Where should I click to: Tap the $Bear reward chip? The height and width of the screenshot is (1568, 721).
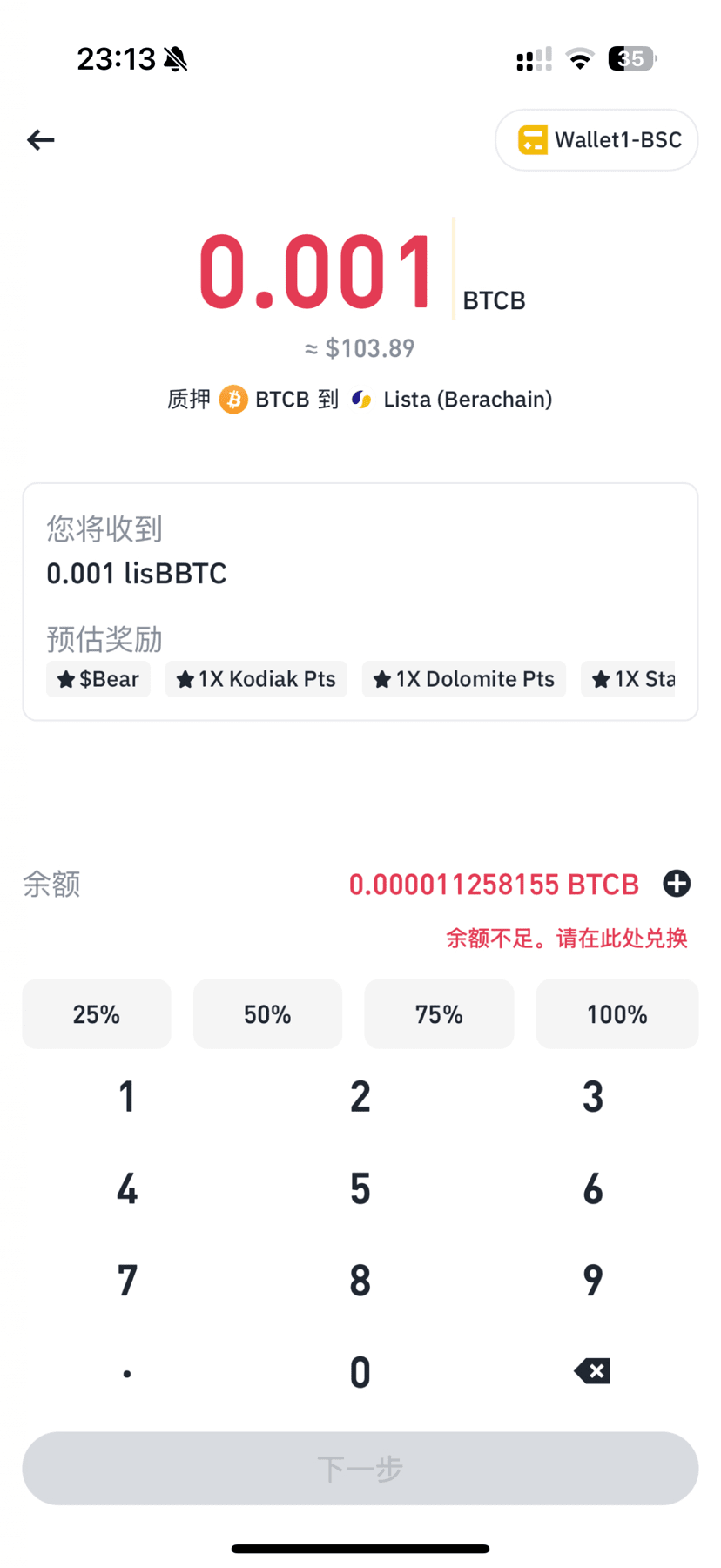[x=98, y=679]
